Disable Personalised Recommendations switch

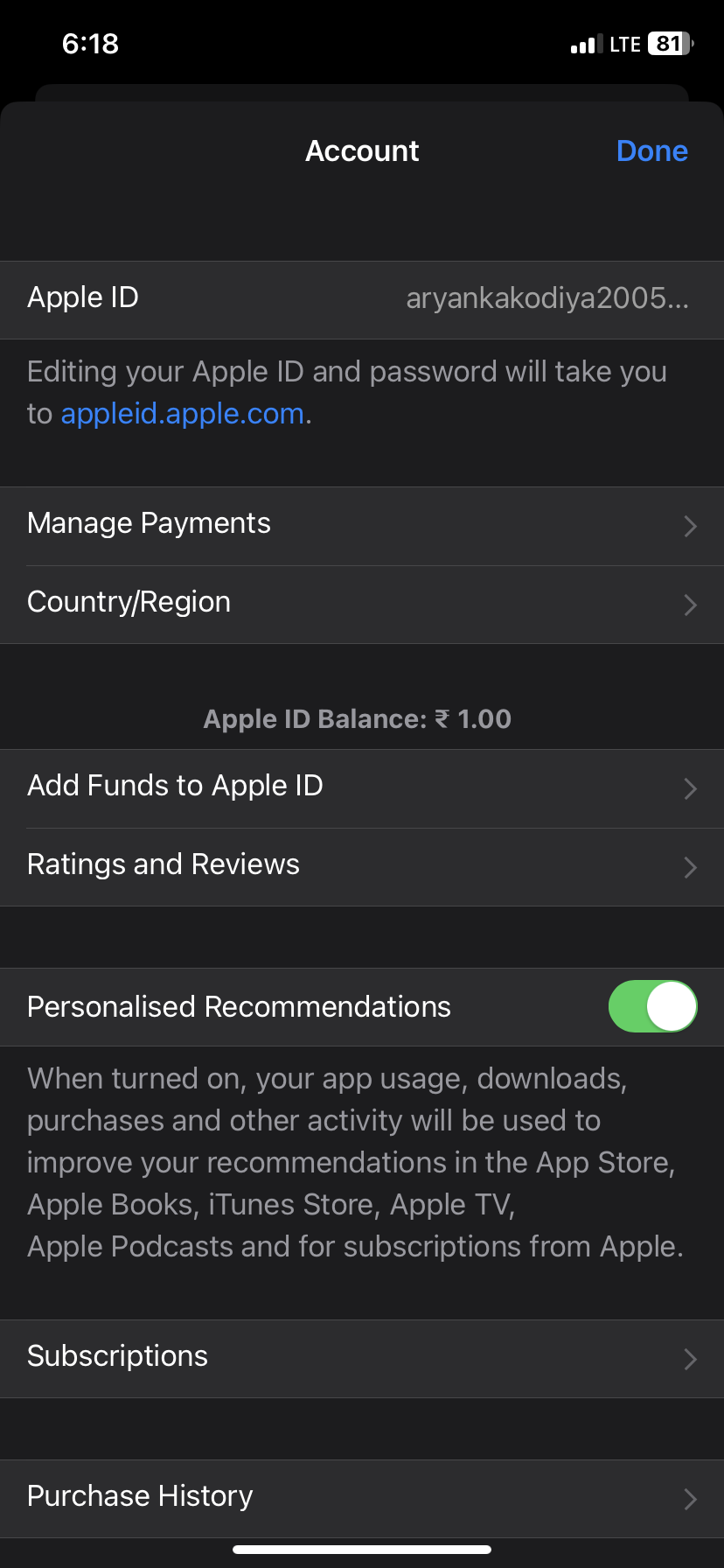(652, 1006)
